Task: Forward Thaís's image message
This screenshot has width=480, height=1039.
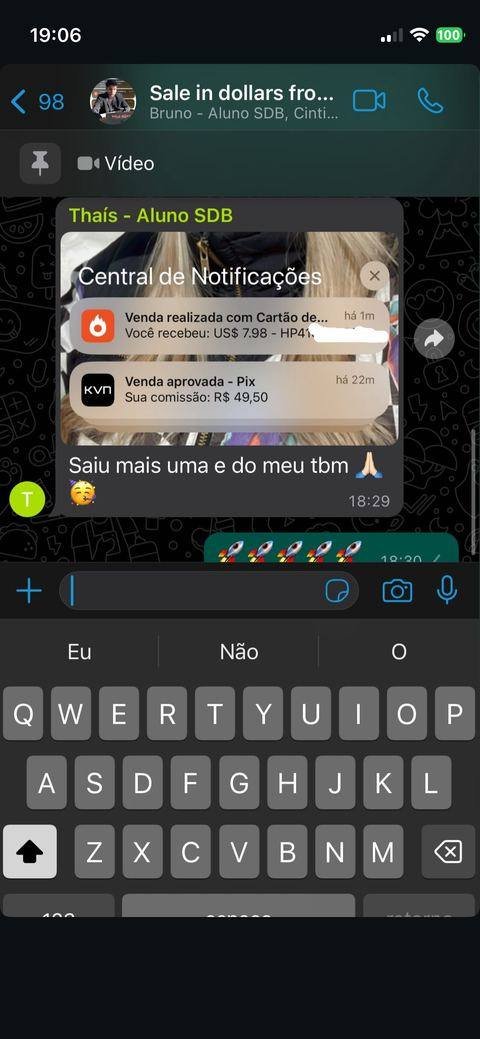Action: [x=434, y=339]
